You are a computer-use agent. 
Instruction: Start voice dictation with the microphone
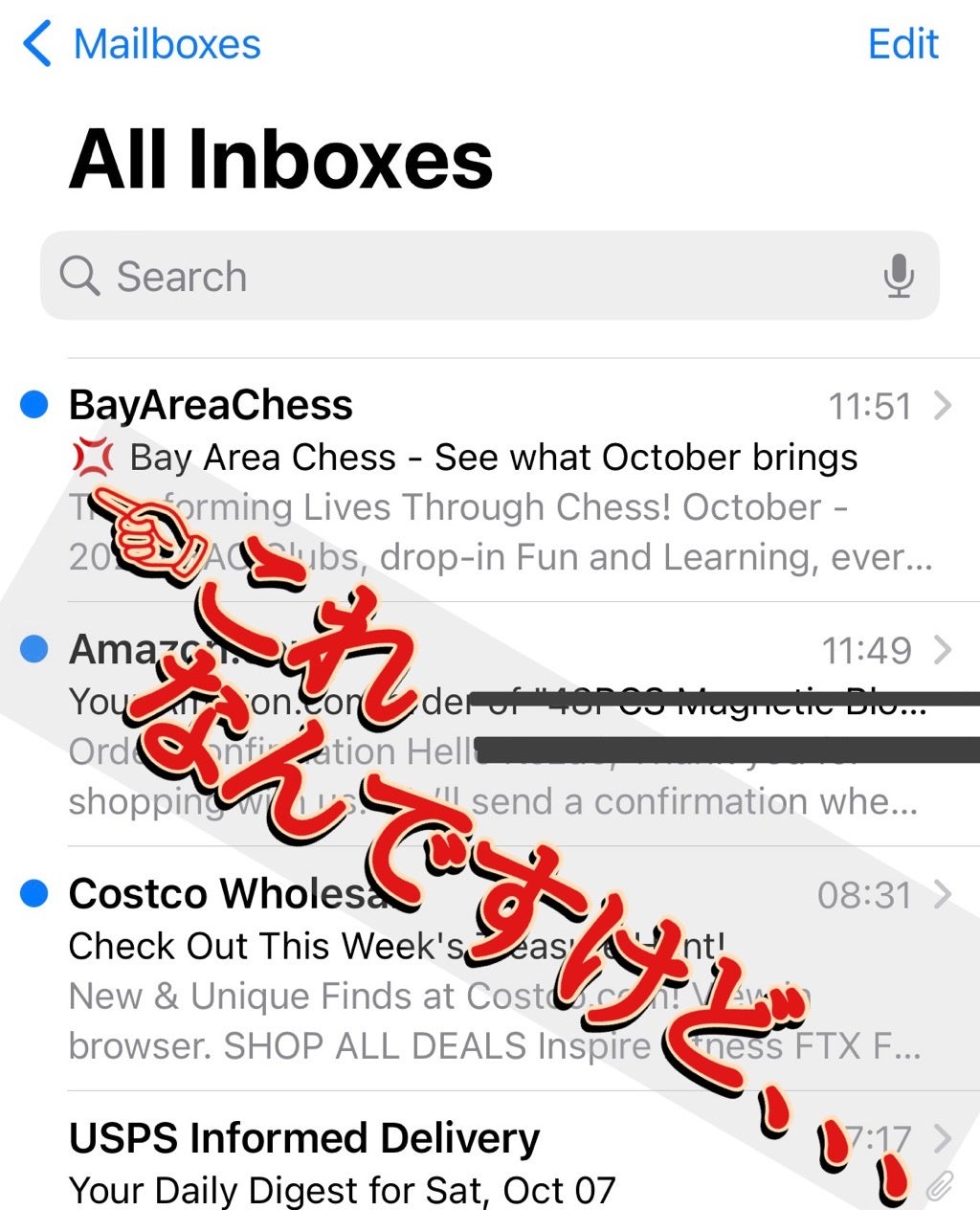[x=898, y=277]
